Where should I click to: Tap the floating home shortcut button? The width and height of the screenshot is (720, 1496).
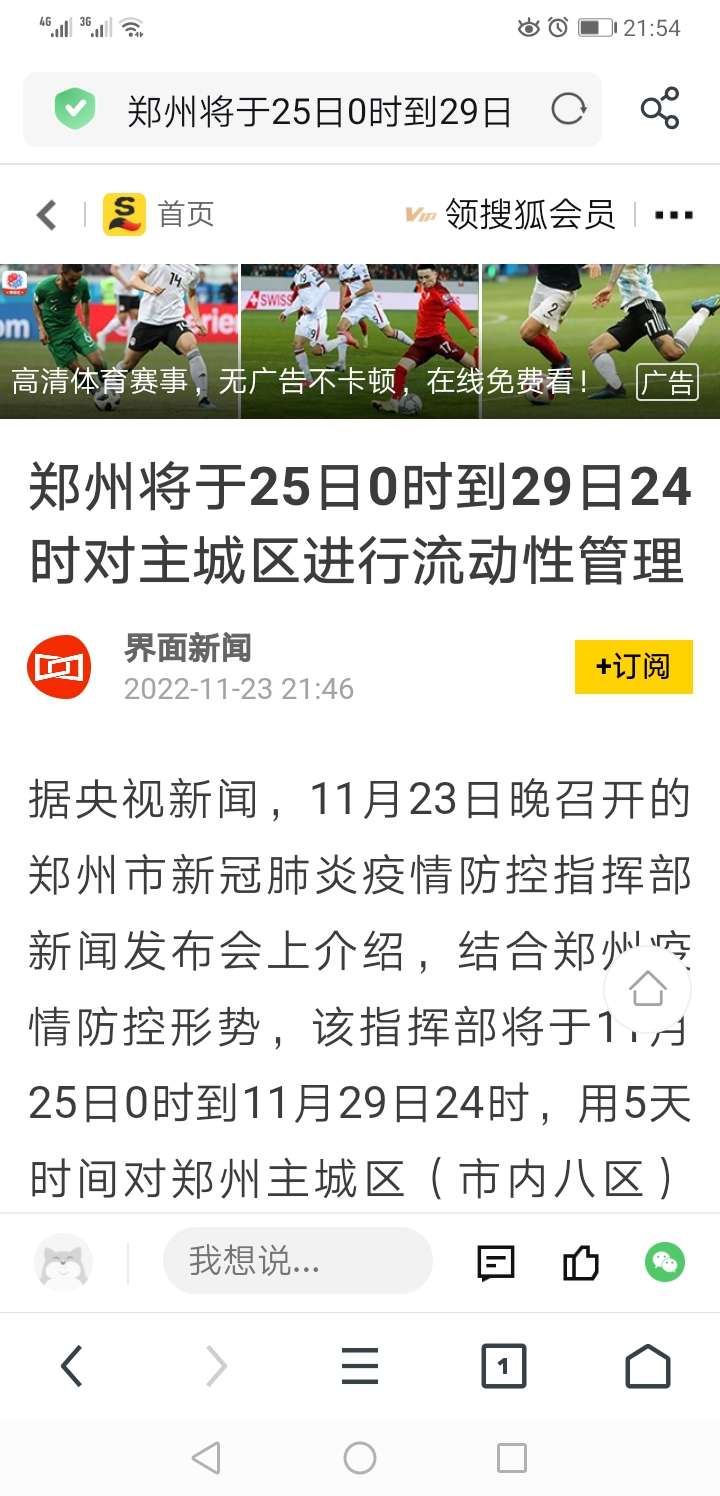(647, 989)
